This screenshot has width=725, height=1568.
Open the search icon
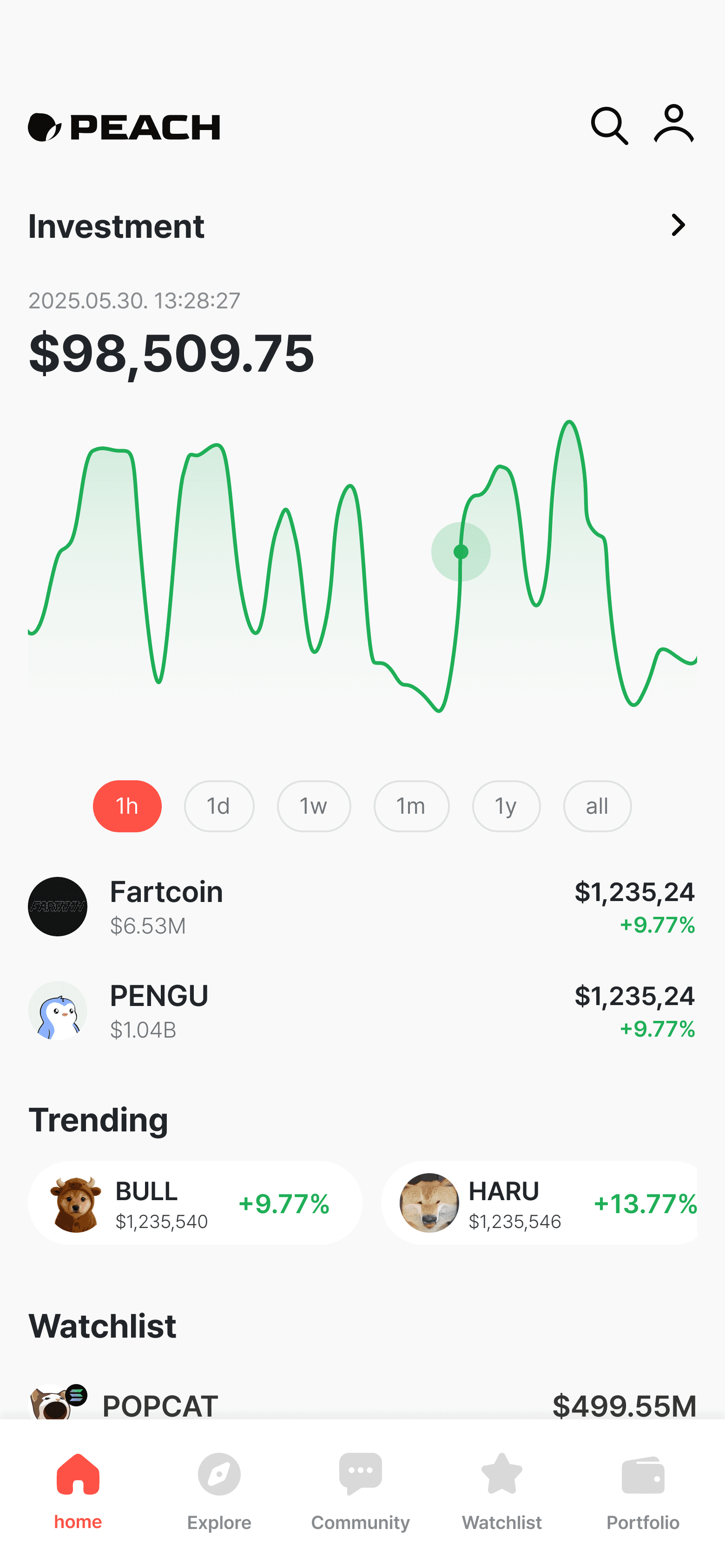click(x=609, y=126)
